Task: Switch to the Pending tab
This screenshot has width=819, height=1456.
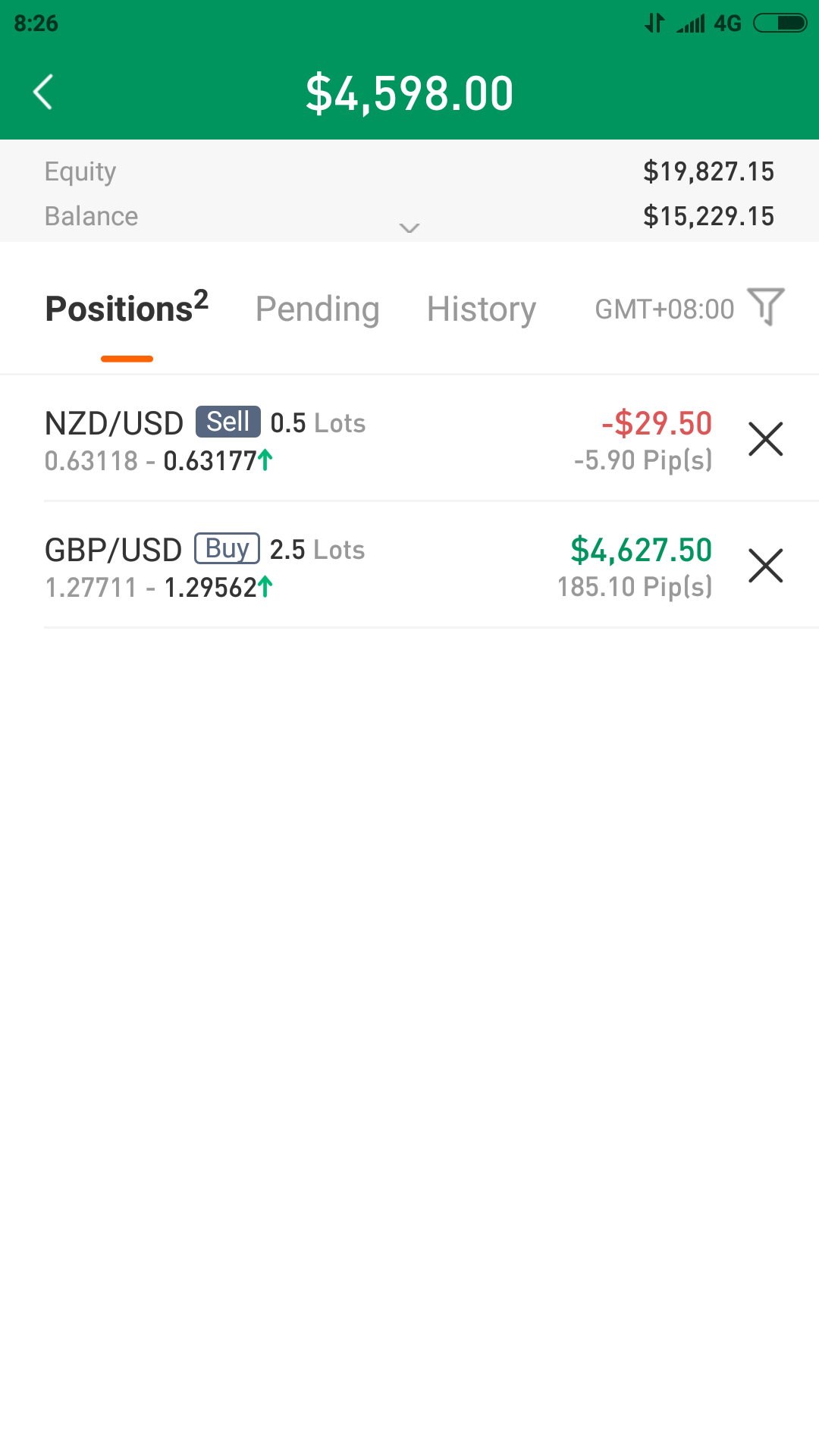Action: point(317,309)
